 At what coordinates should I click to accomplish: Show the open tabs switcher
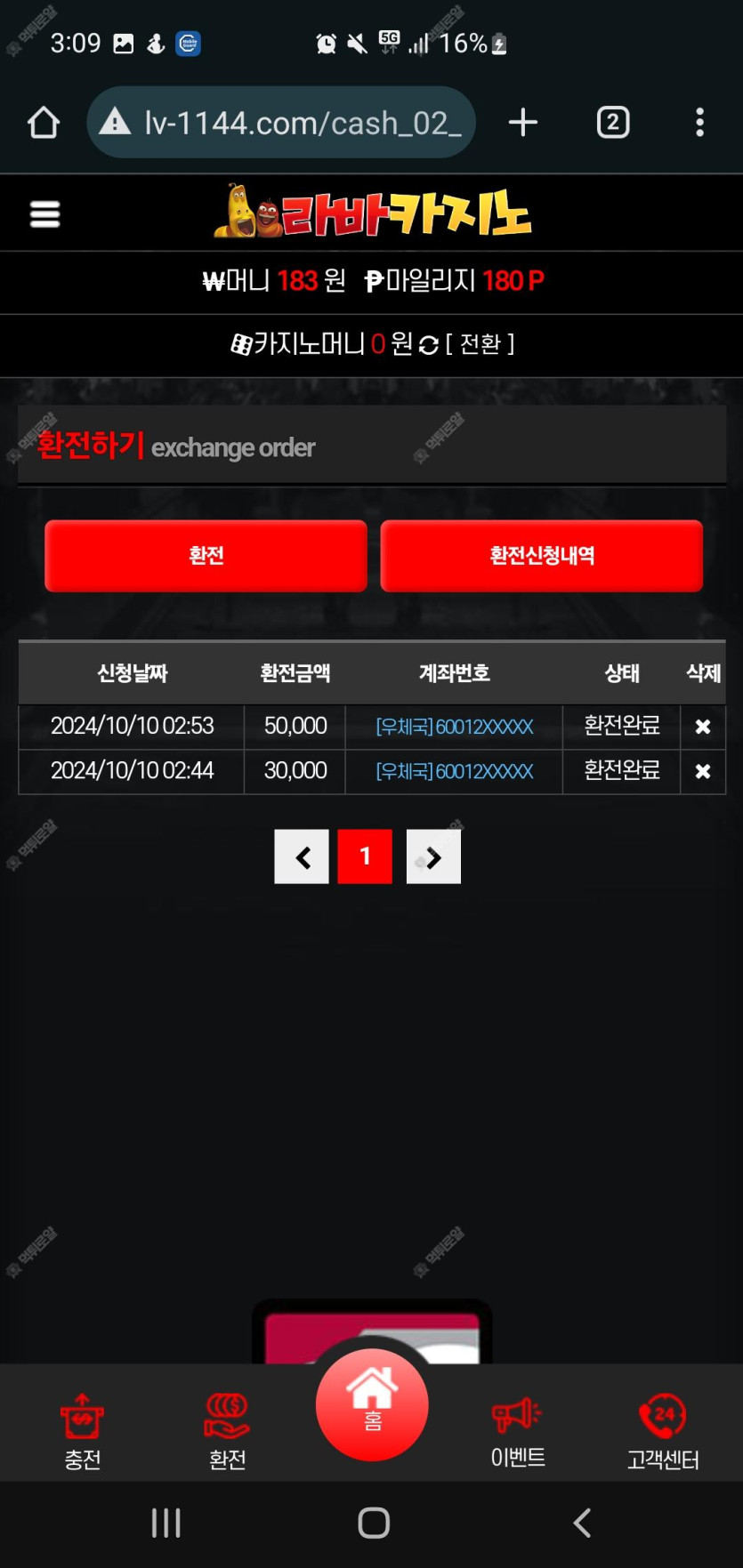pos(612,123)
